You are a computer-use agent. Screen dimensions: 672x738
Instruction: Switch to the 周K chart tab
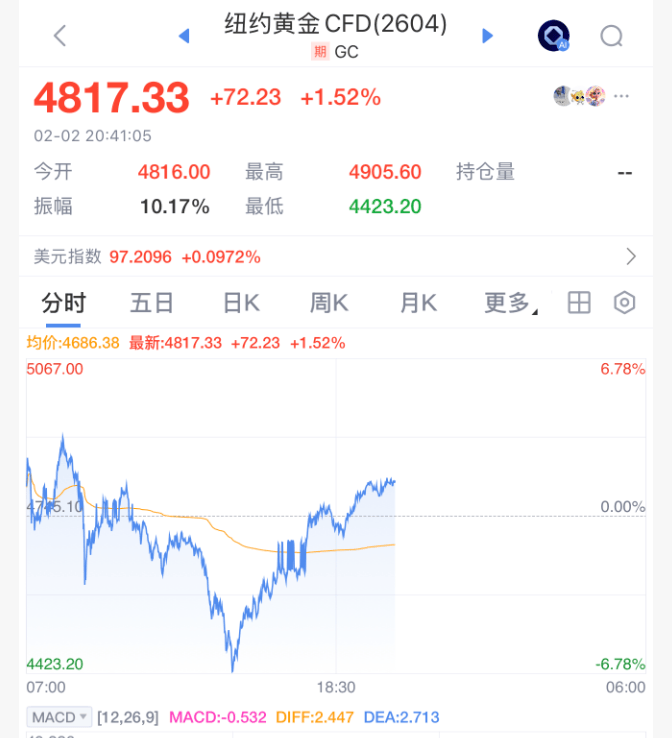tap(329, 303)
